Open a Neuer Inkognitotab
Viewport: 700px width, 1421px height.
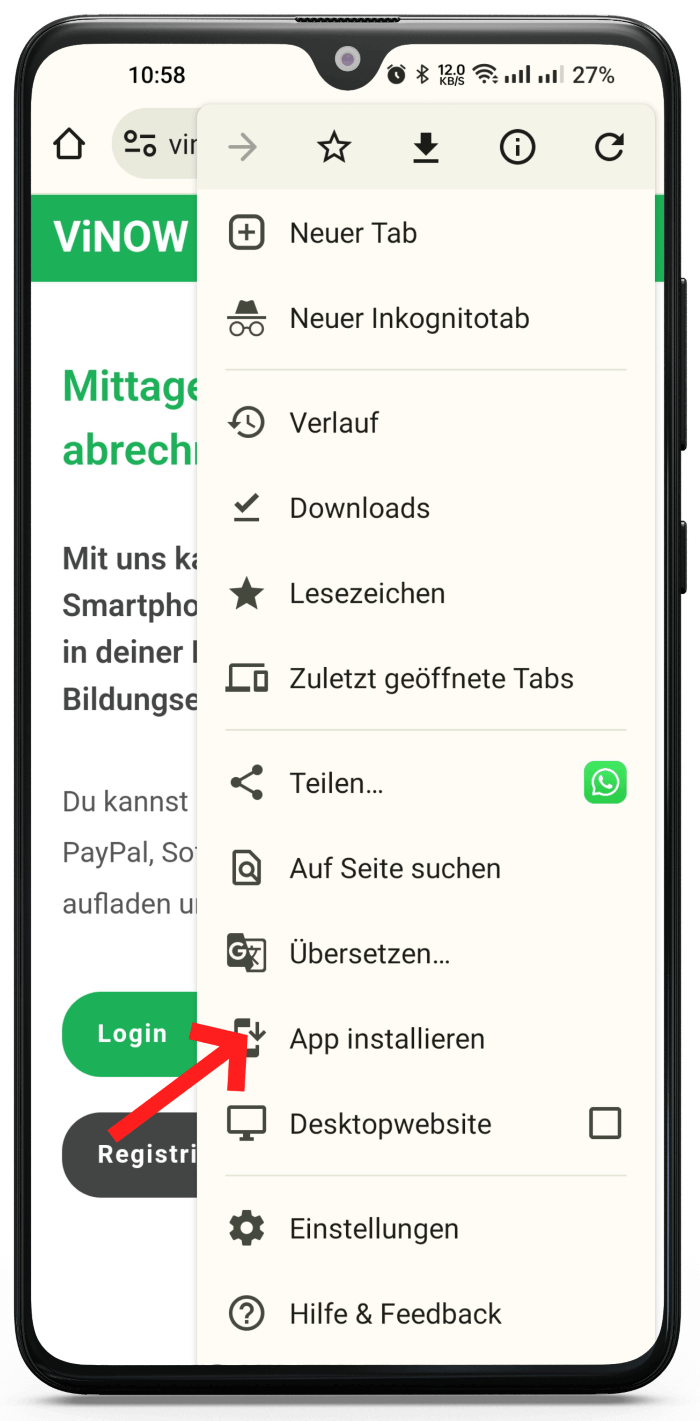pos(409,319)
